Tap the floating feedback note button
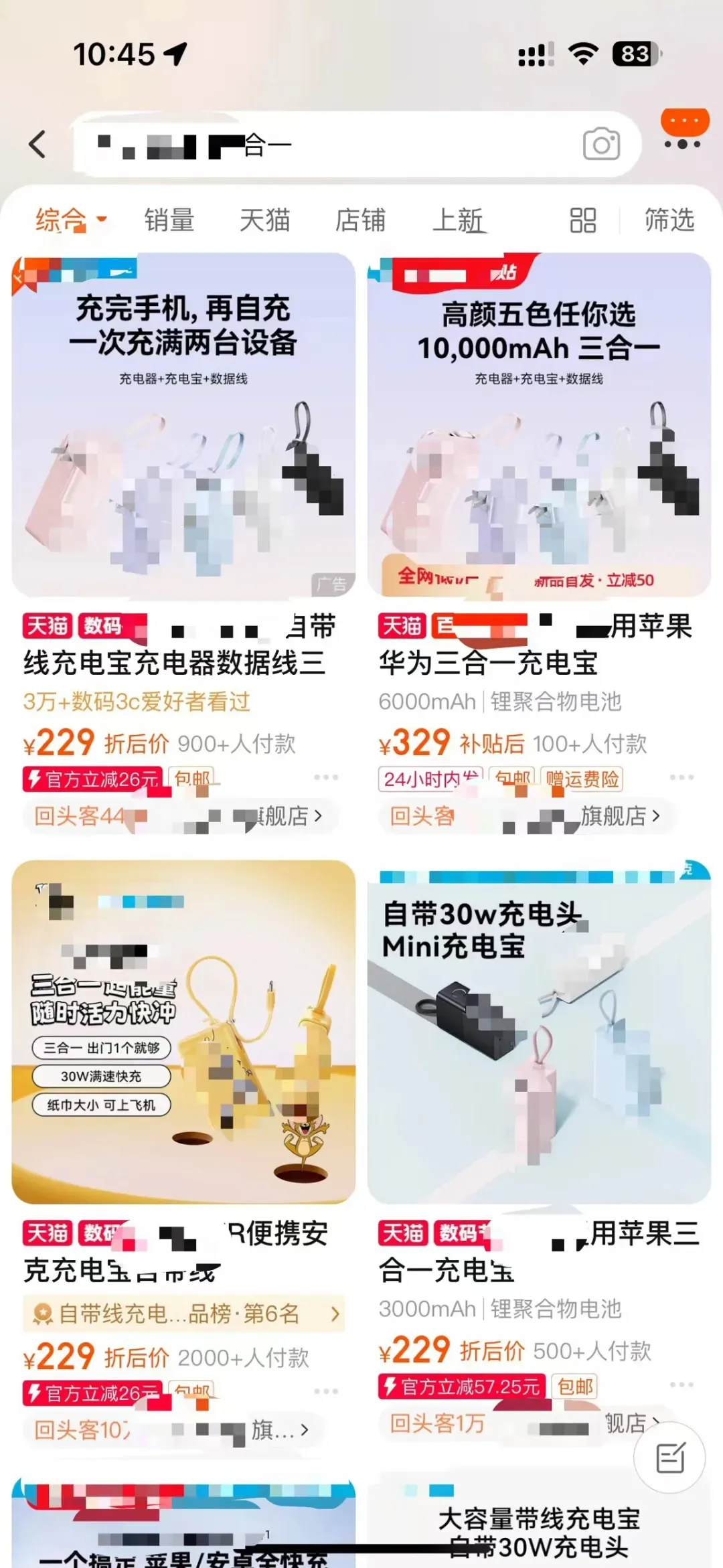723x1568 pixels. pyautogui.click(x=669, y=1458)
